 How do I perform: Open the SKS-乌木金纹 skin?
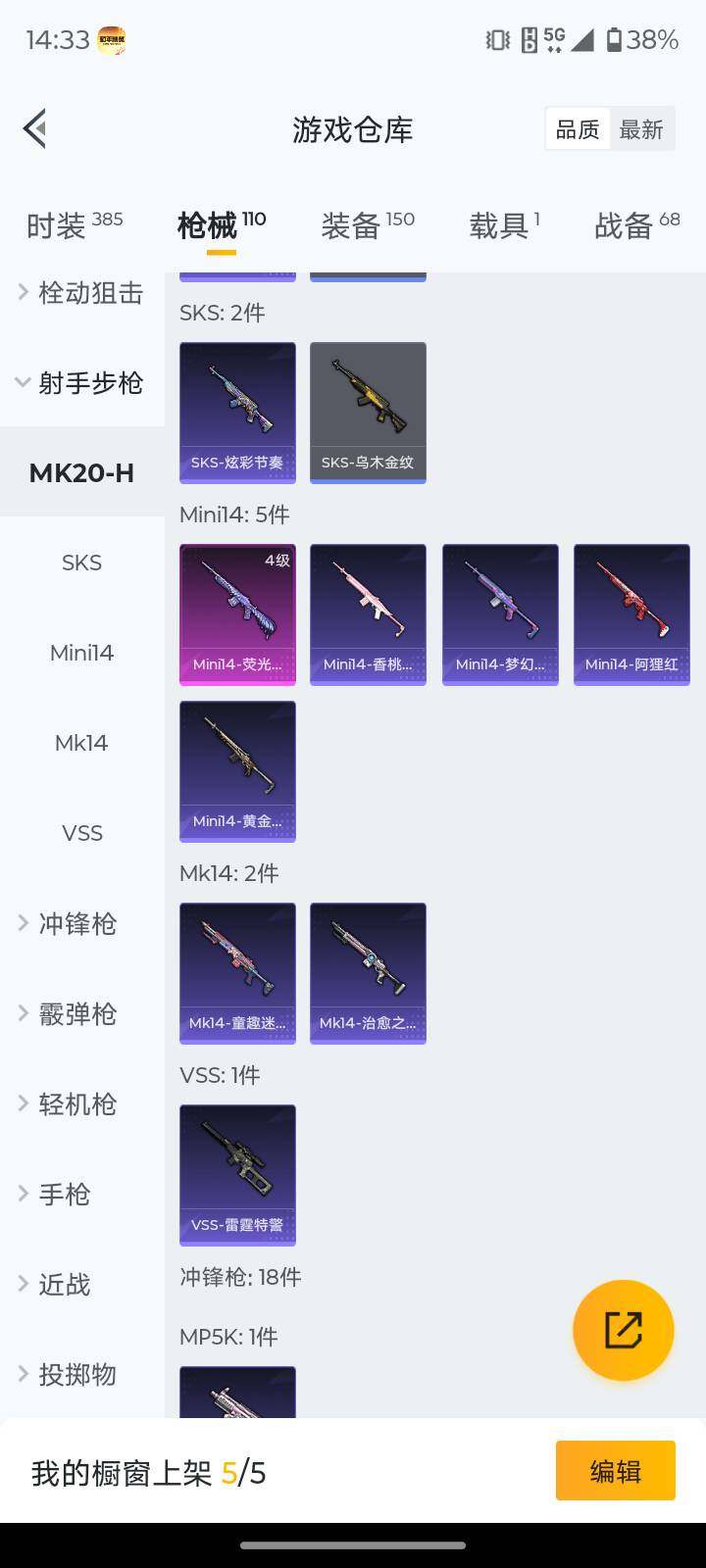pos(368,412)
